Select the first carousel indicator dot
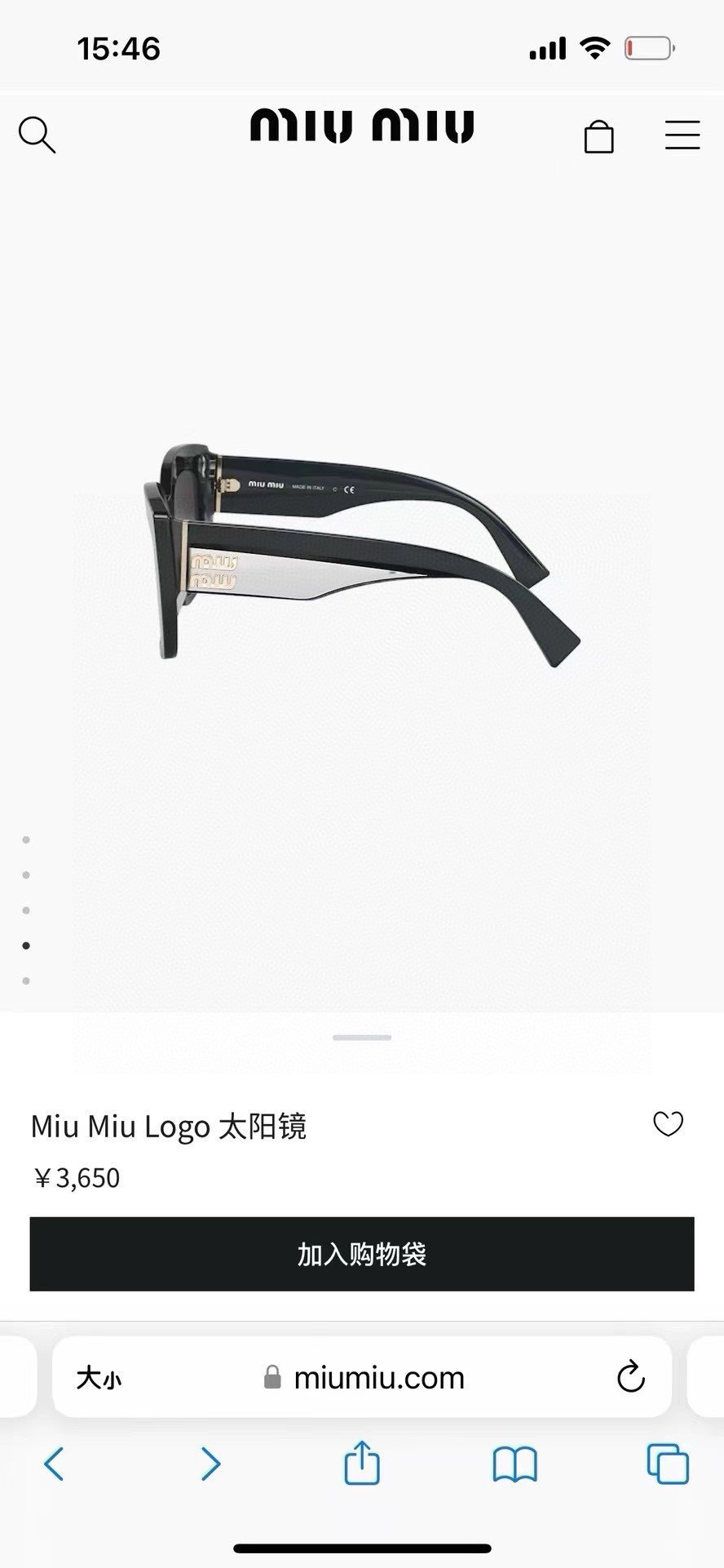 (27, 839)
